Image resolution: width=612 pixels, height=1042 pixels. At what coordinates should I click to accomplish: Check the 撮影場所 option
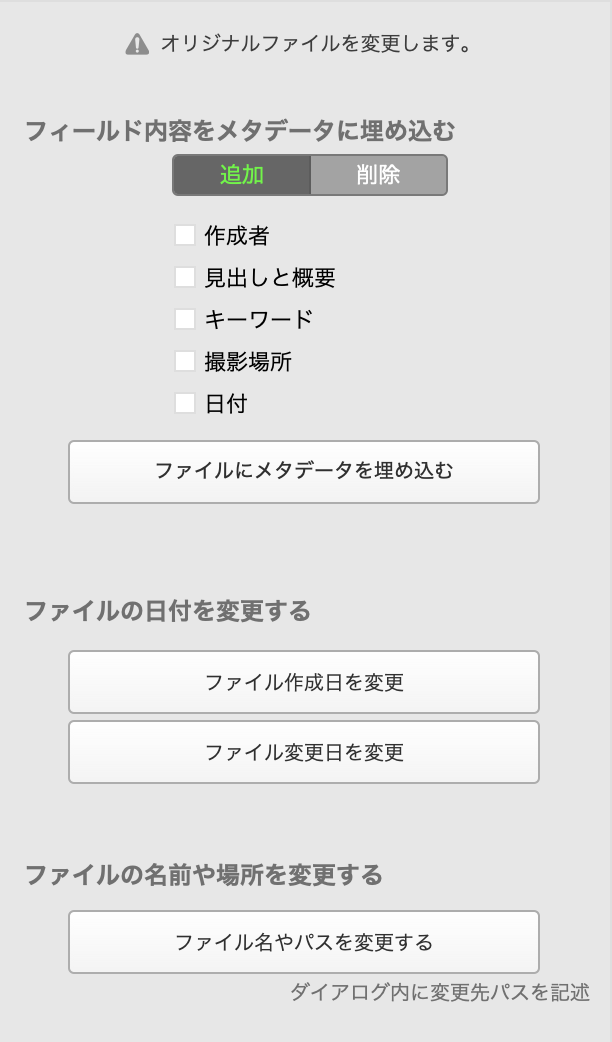(185, 361)
